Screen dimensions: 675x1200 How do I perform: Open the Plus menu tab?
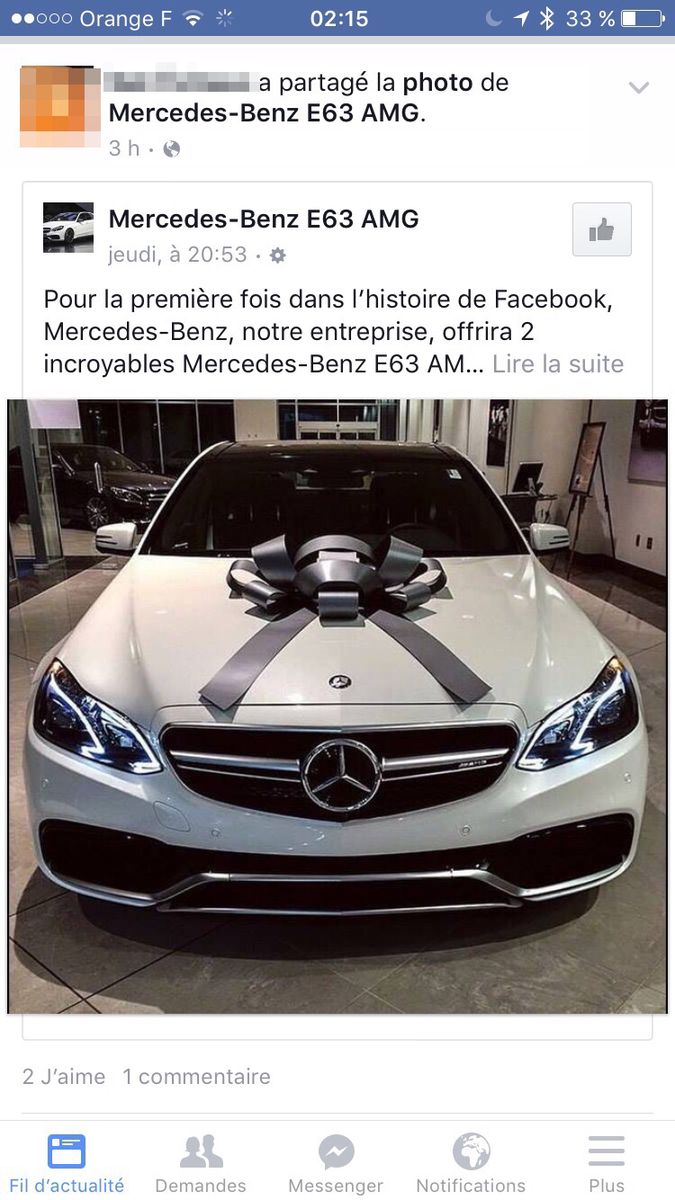click(x=607, y=1163)
